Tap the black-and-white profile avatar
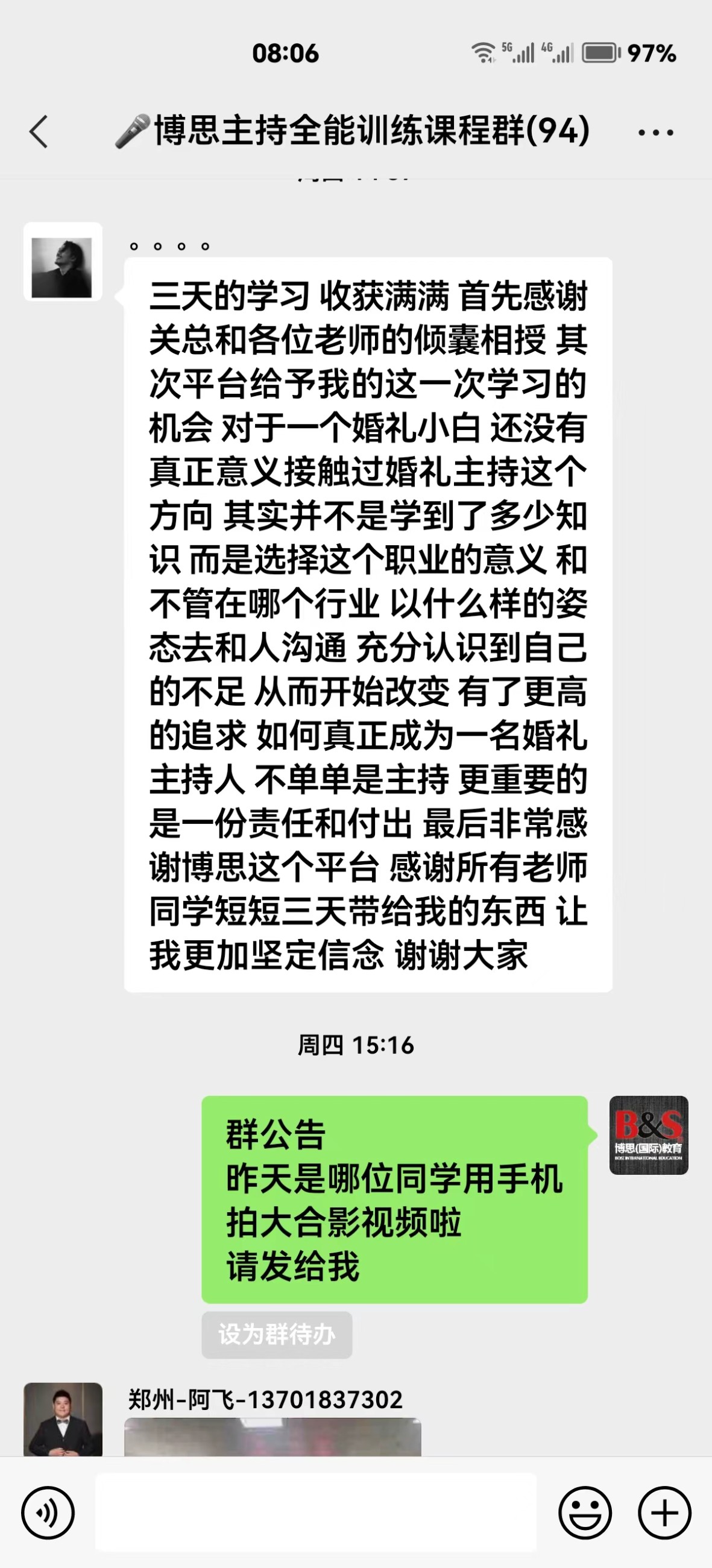Screen dimensions: 712x1568 (63, 263)
